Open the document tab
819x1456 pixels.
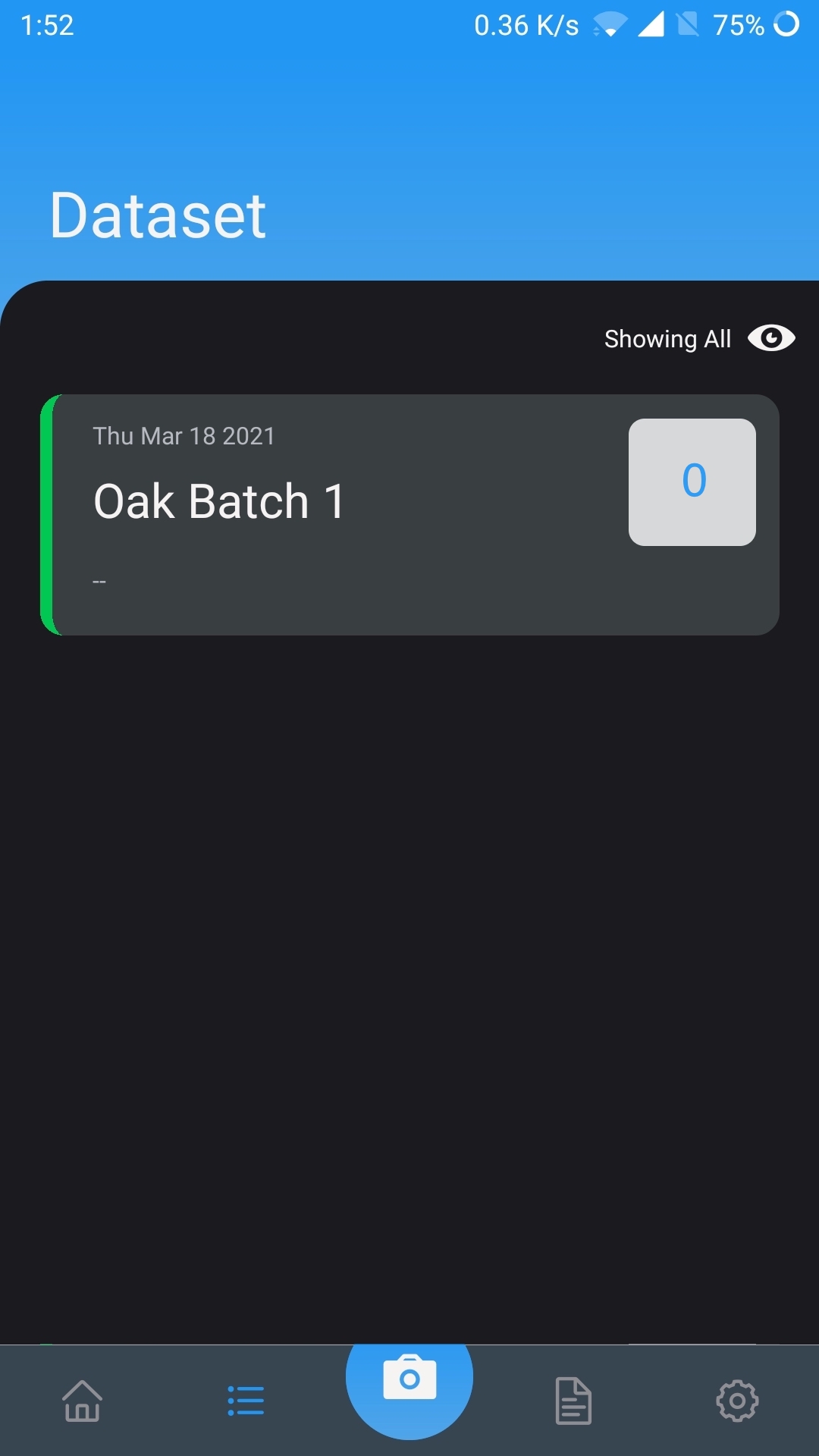click(573, 1401)
